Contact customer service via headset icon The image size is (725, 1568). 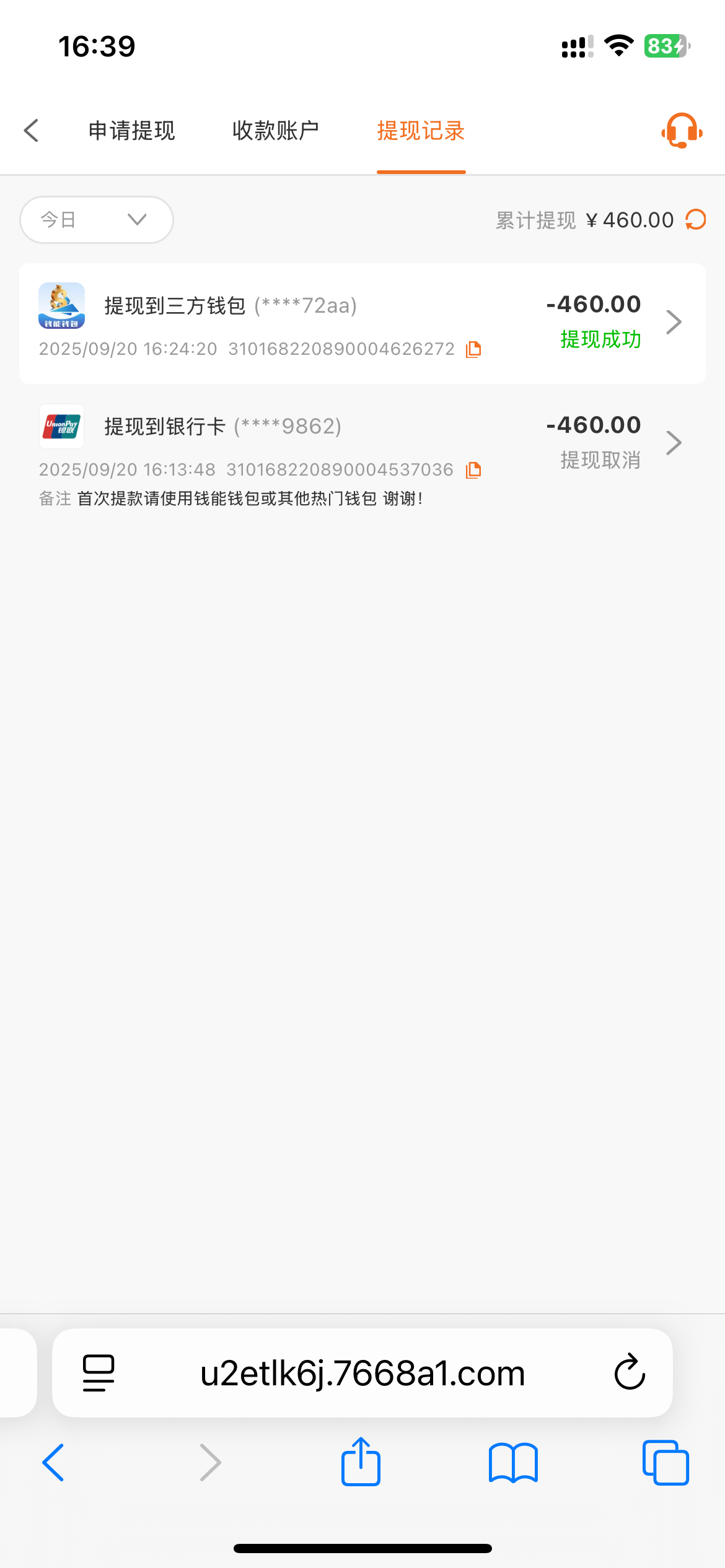682,131
